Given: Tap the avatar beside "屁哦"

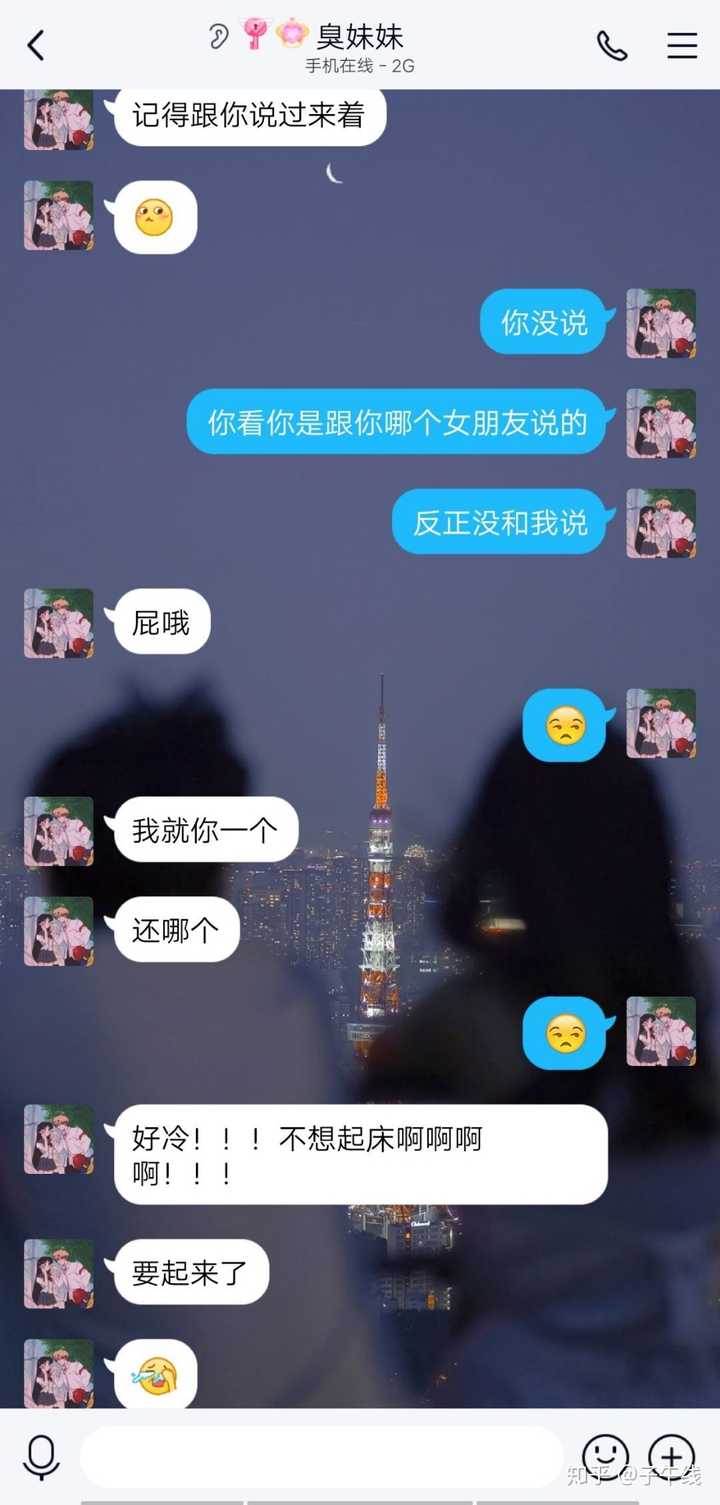Looking at the screenshot, I should pos(59,623).
